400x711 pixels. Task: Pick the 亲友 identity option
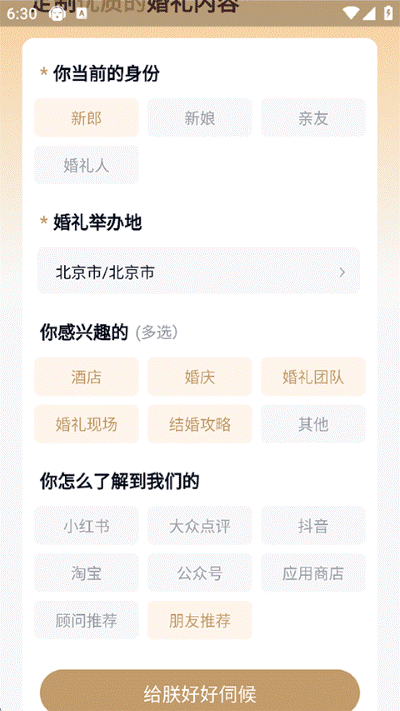click(313, 118)
